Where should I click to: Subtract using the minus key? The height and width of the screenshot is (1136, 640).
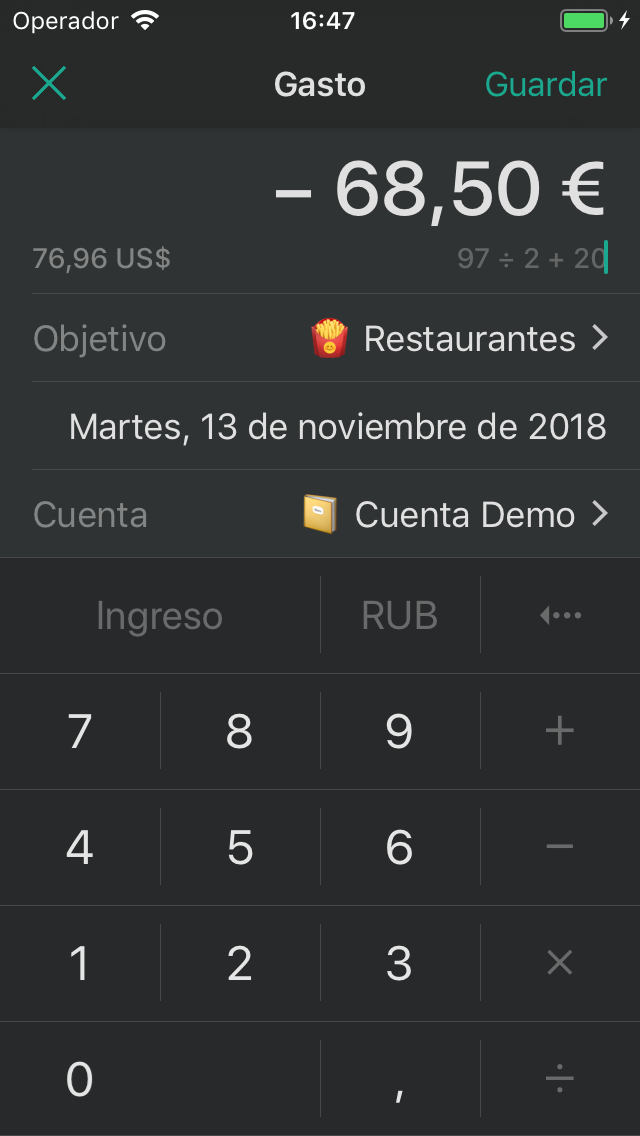pyautogui.click(x=560, y=848)
